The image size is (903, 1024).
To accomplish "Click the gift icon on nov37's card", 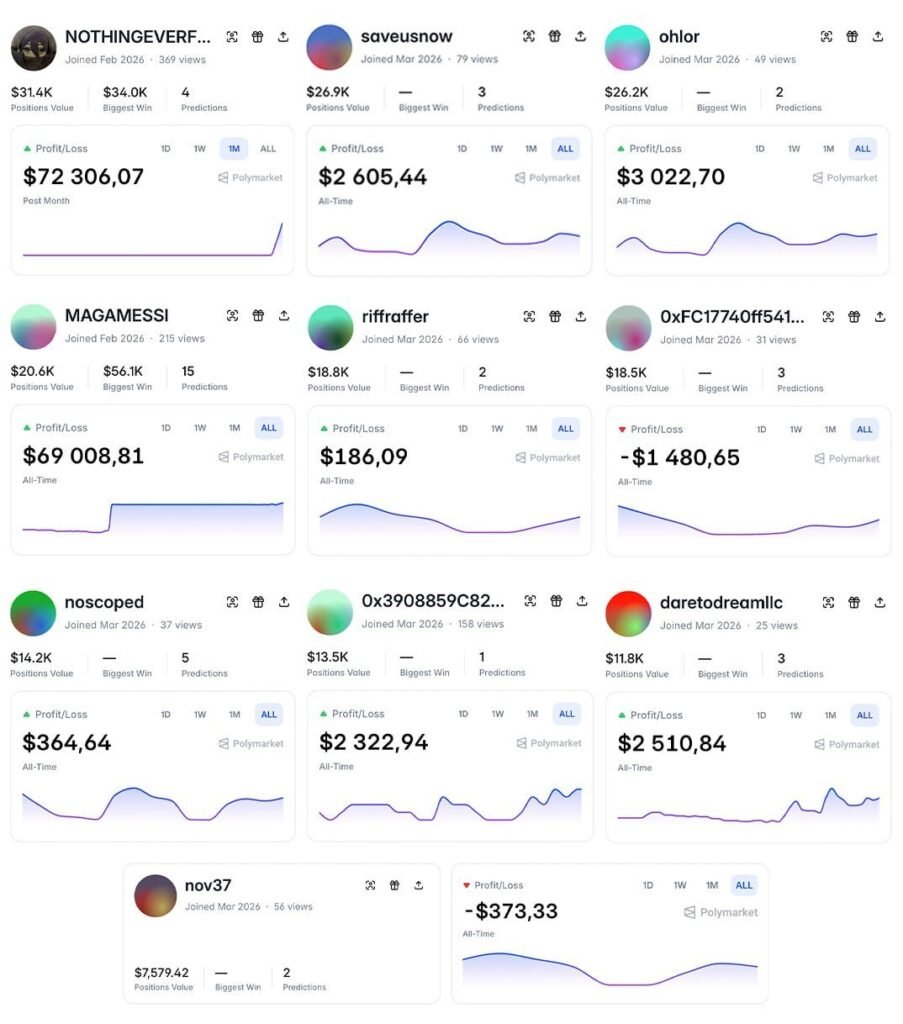I will 394,884.
